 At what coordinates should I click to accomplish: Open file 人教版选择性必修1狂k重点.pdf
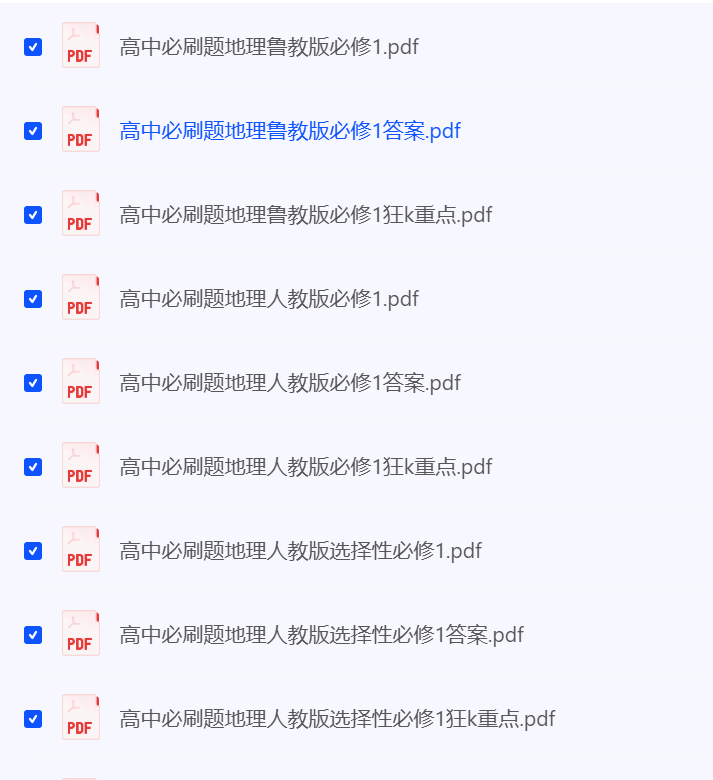(x=337, y=719)
